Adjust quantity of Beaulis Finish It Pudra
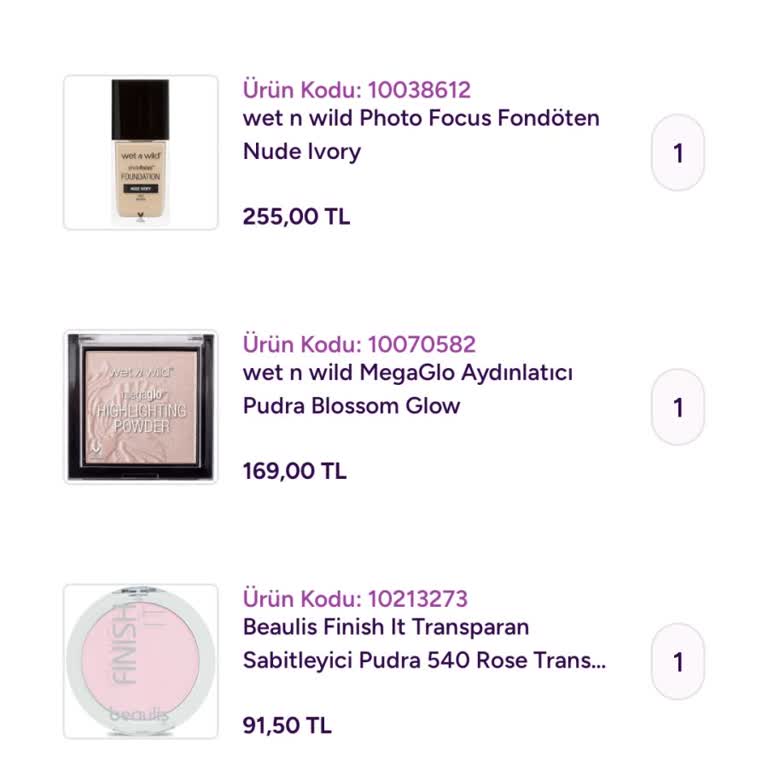Viewport: 768px width, 768px height. tap(678, 662)
